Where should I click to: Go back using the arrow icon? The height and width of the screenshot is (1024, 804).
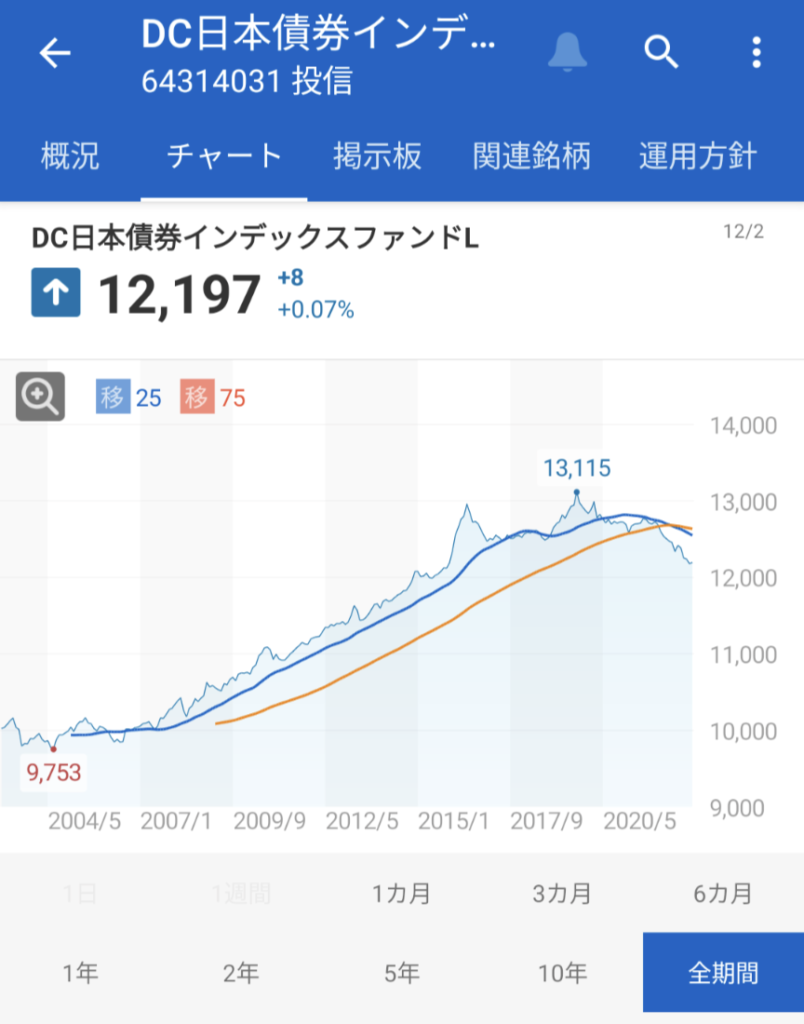(55, 53)
